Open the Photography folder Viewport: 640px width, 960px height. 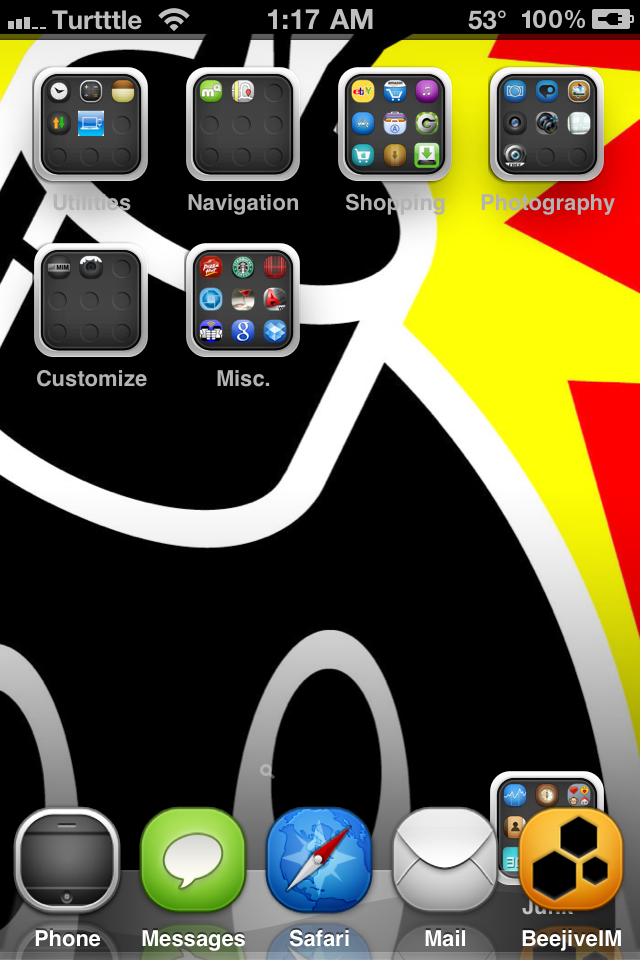coord(547,124)
